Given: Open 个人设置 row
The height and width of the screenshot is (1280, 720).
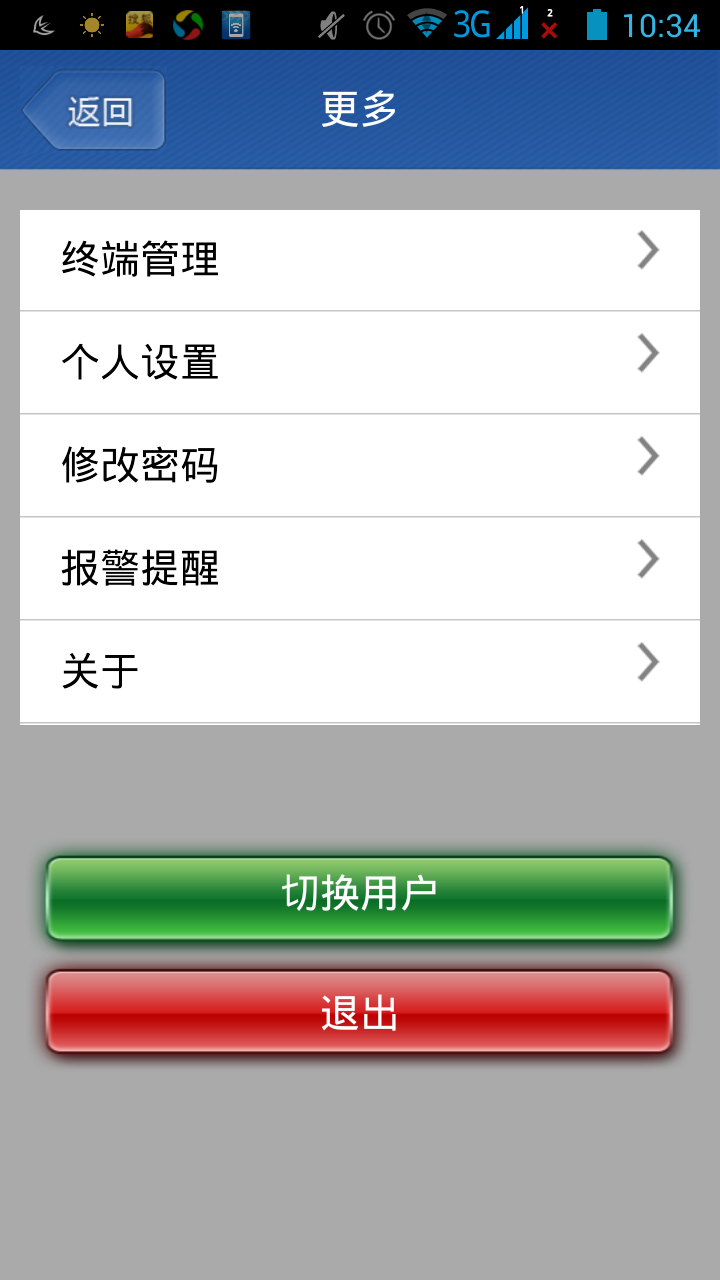Looking at the screenshot, I should click(x=360, y=362).
